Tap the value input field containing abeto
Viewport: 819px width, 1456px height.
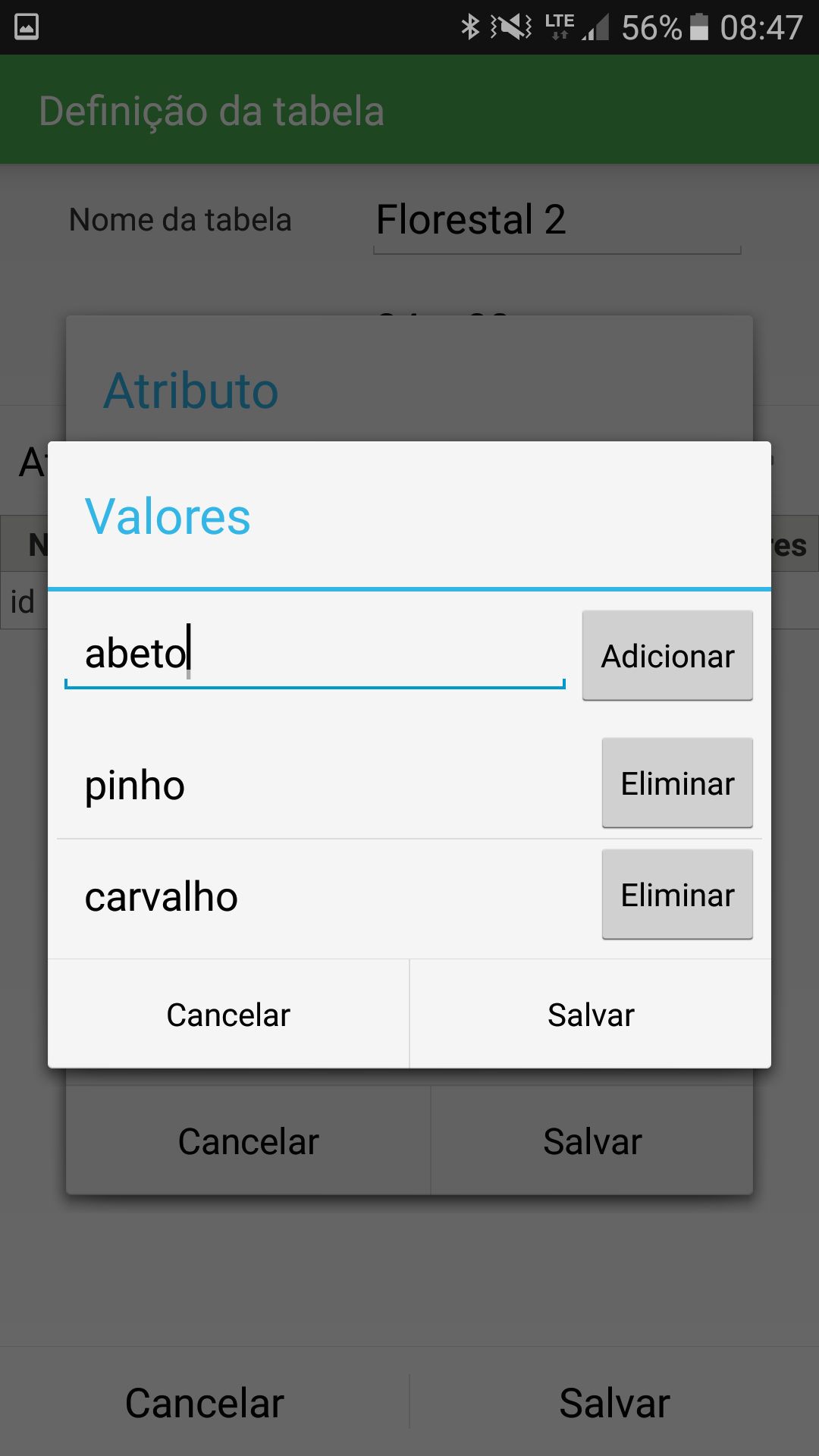click(315, 654)
